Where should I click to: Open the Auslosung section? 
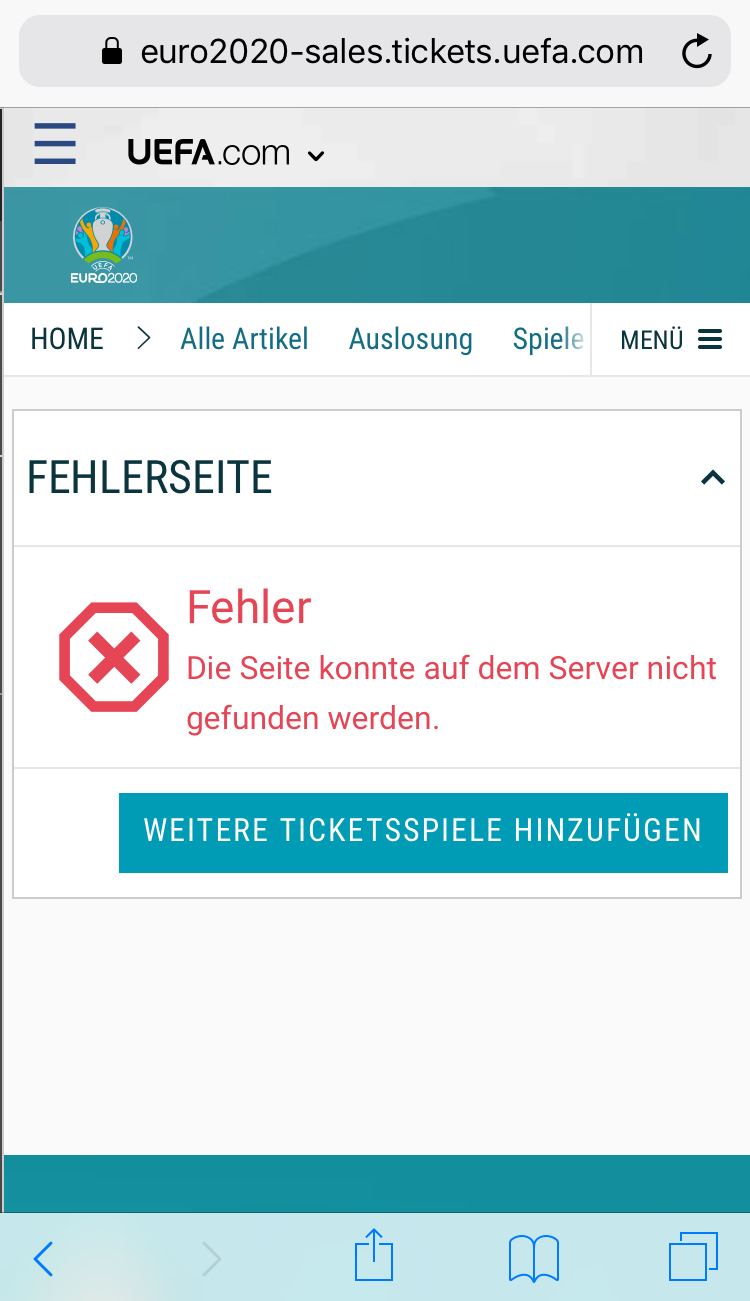tap(410, 339)
